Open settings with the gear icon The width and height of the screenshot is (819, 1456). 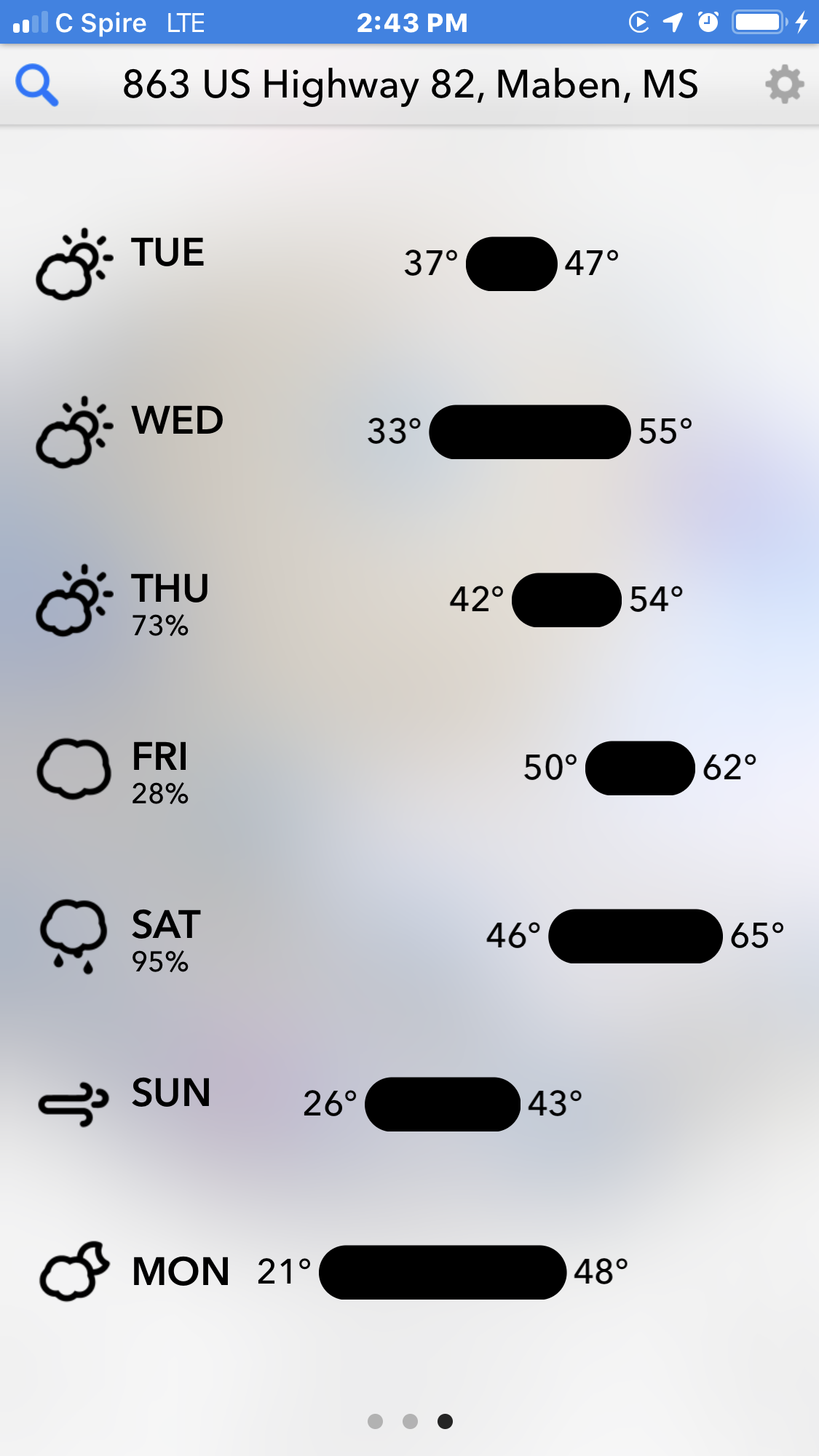tap(785, 85)
